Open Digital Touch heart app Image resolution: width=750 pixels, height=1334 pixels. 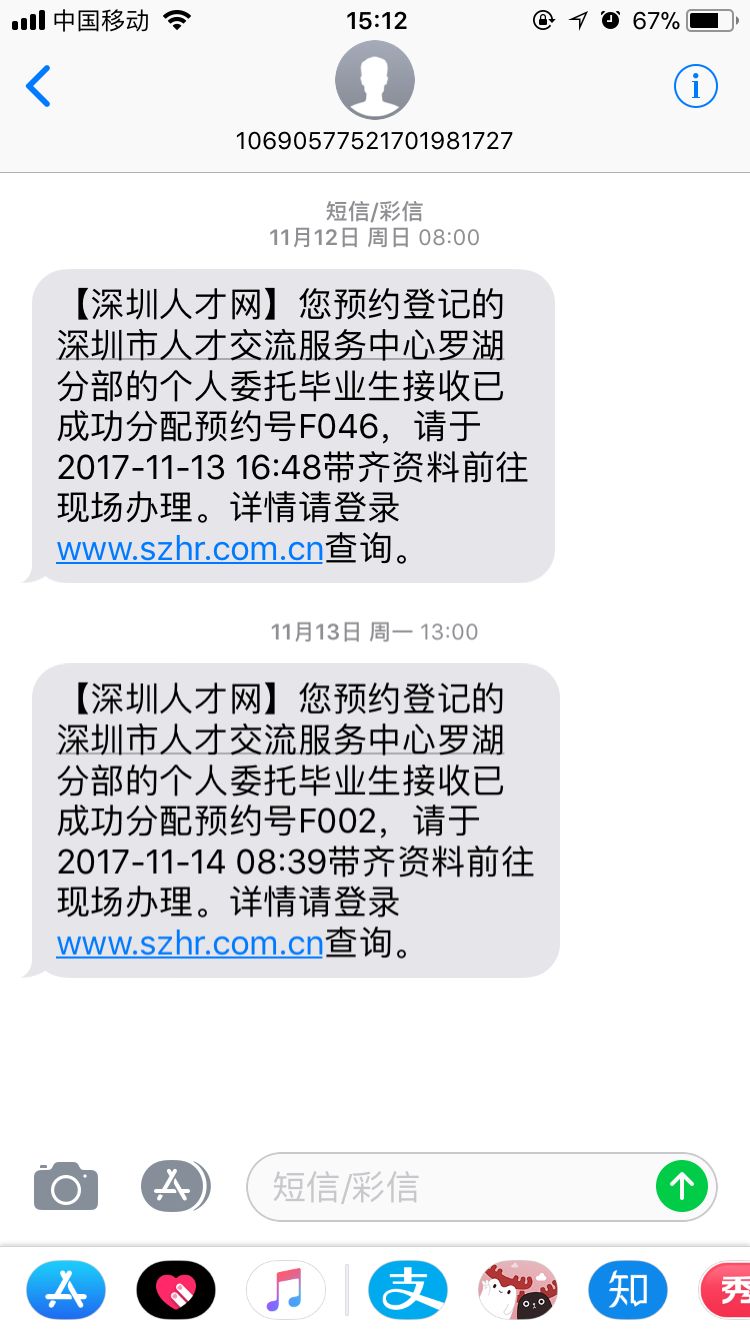tap(176, 1290)
